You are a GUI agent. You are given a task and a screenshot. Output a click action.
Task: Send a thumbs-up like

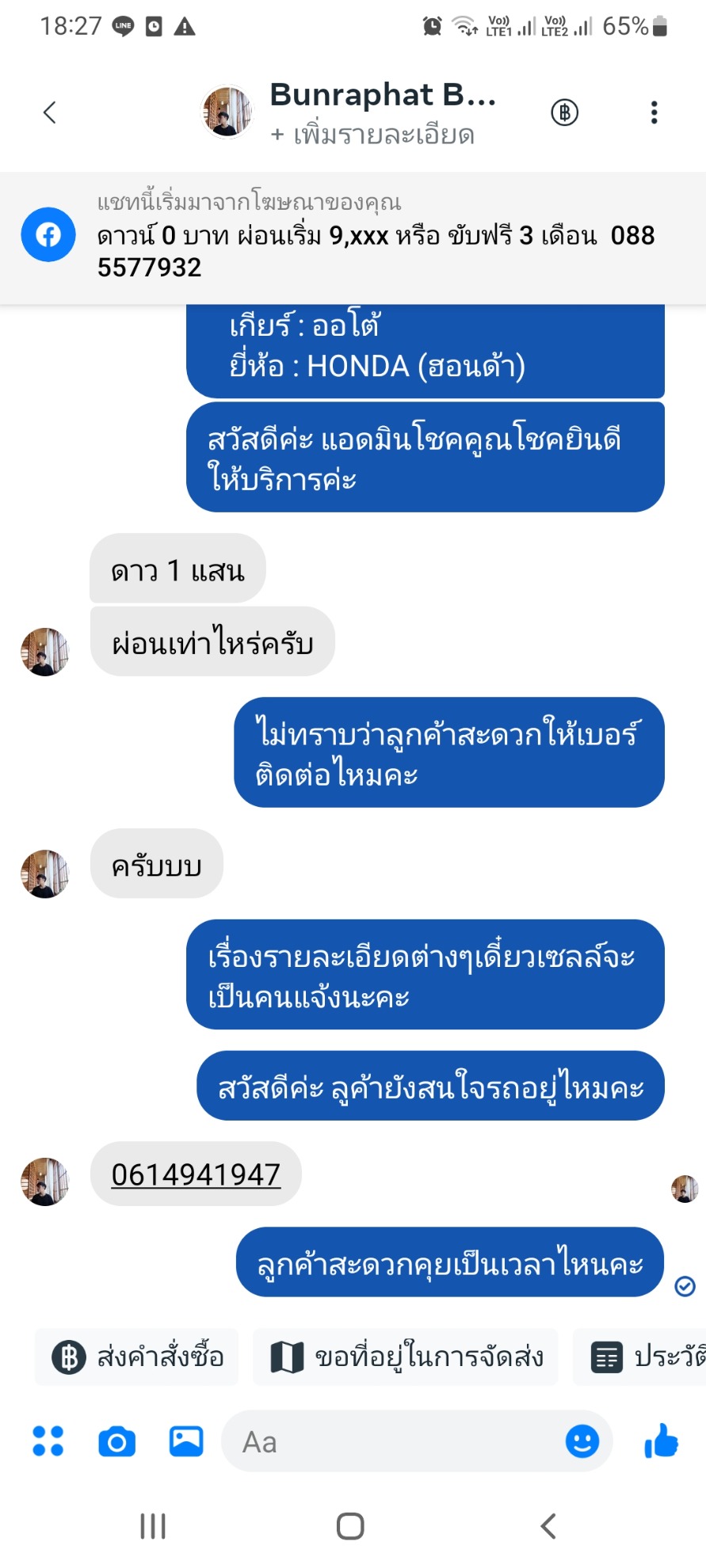tap(661, 1441)
